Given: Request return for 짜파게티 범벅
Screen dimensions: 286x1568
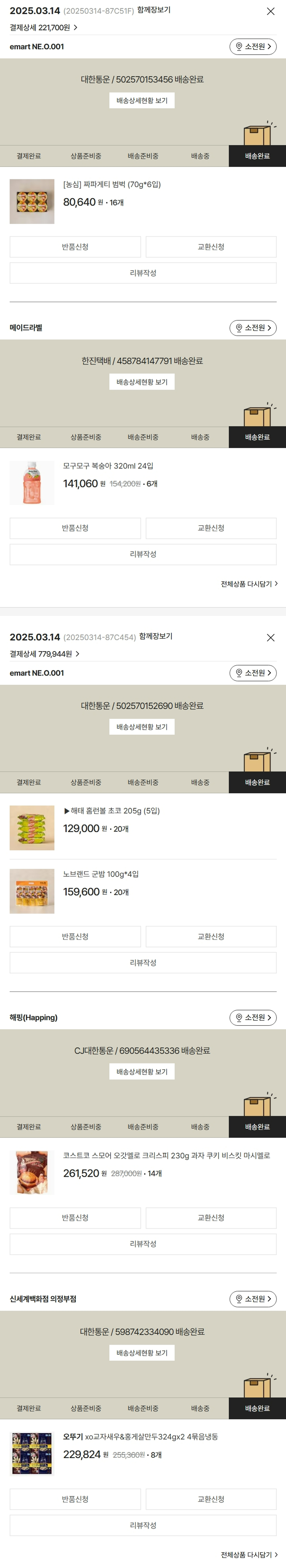Looking at the screenshot, I should [x=75, y=247].
